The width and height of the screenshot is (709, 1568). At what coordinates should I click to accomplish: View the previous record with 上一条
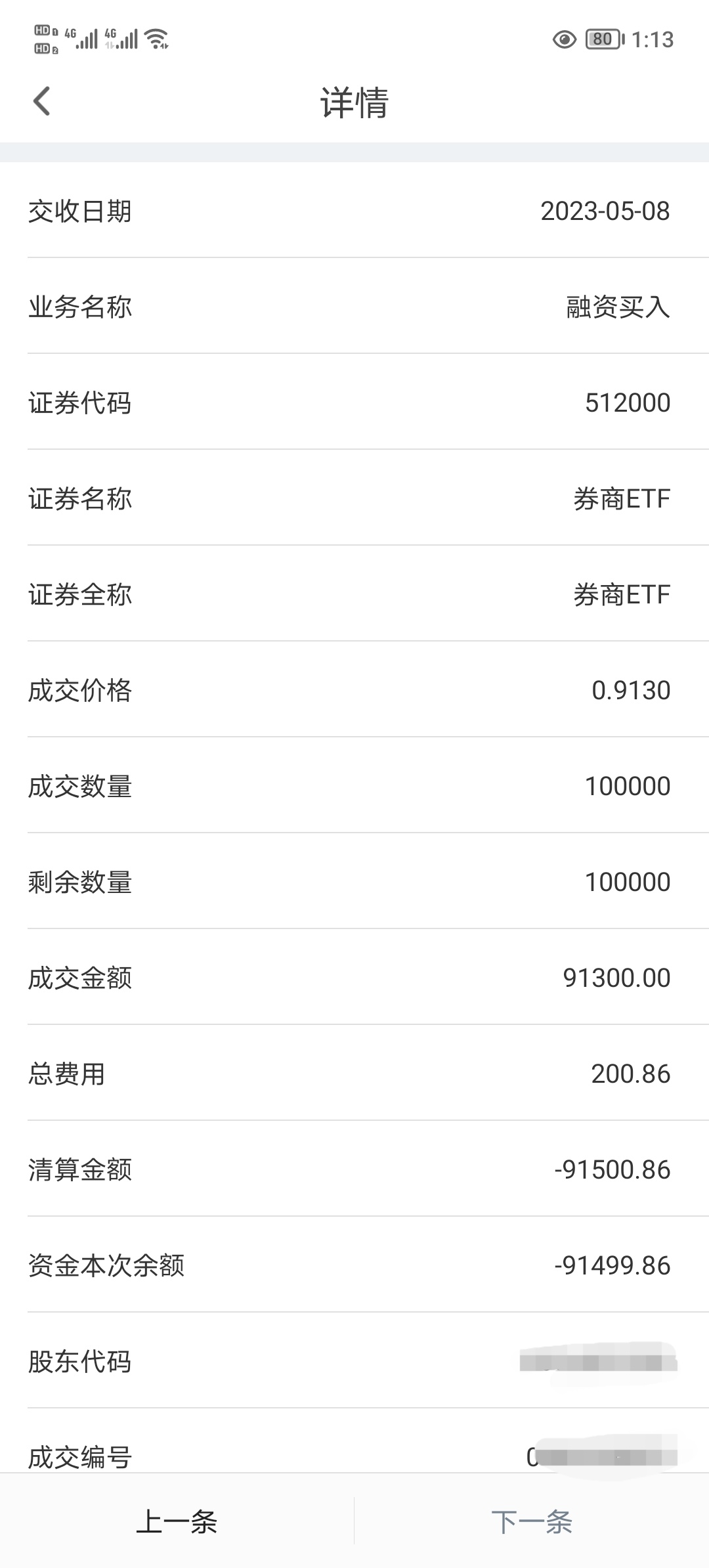pos(177,1521)
